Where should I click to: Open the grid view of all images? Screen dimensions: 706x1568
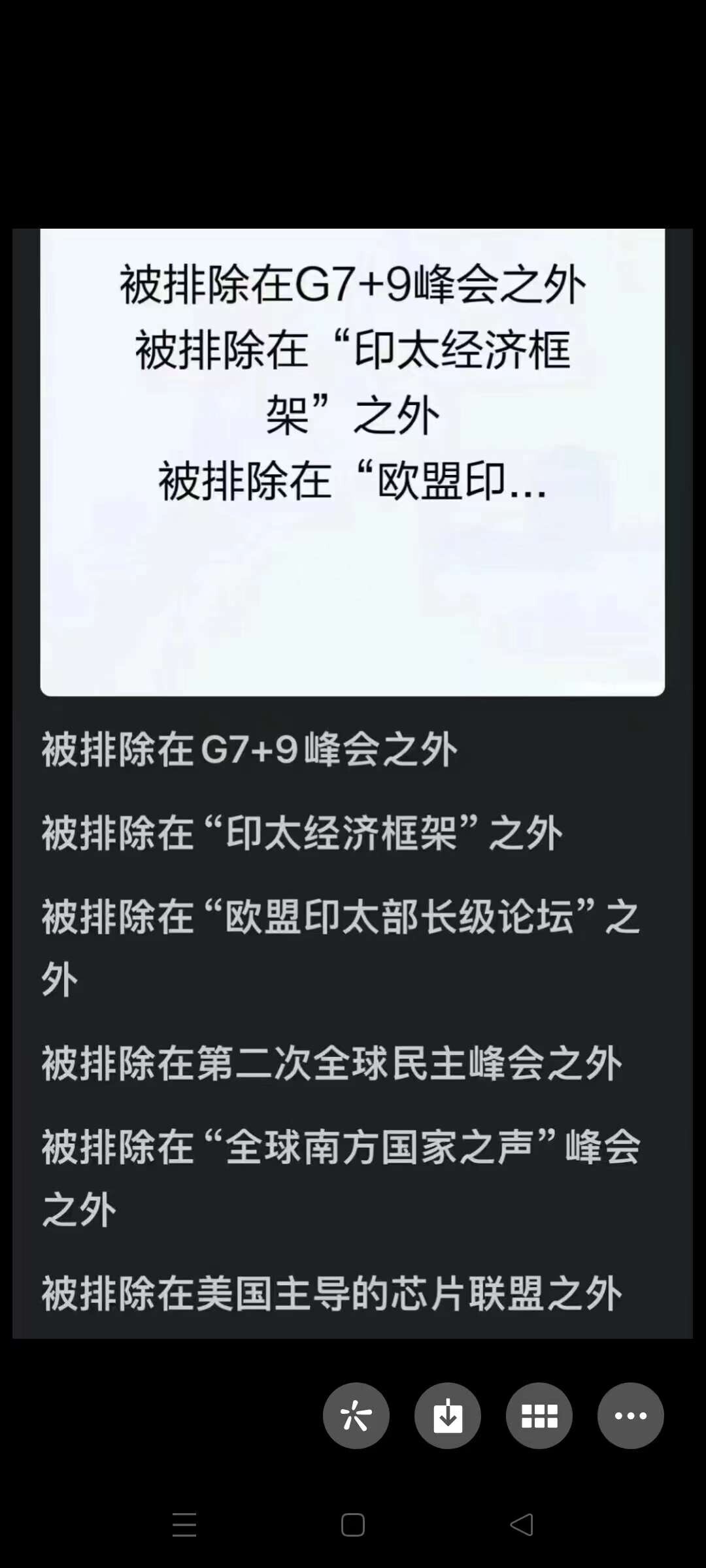(x=539, y=1416)
